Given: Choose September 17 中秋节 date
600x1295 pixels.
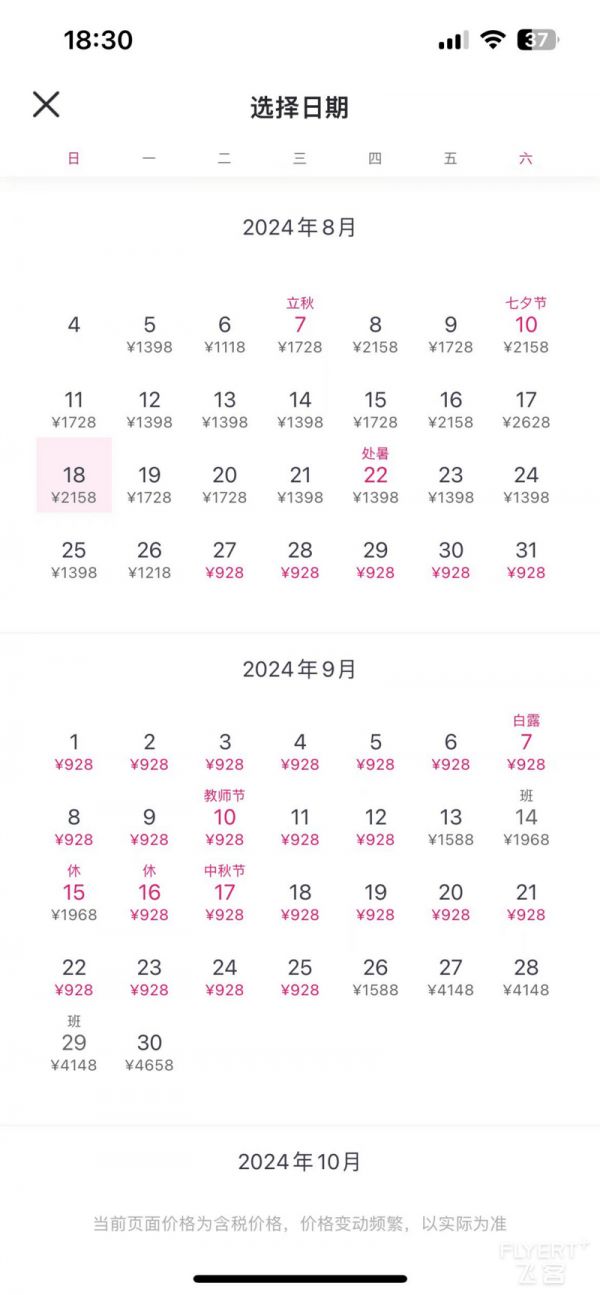Looking at the screenshot, I should pos(224,896).
